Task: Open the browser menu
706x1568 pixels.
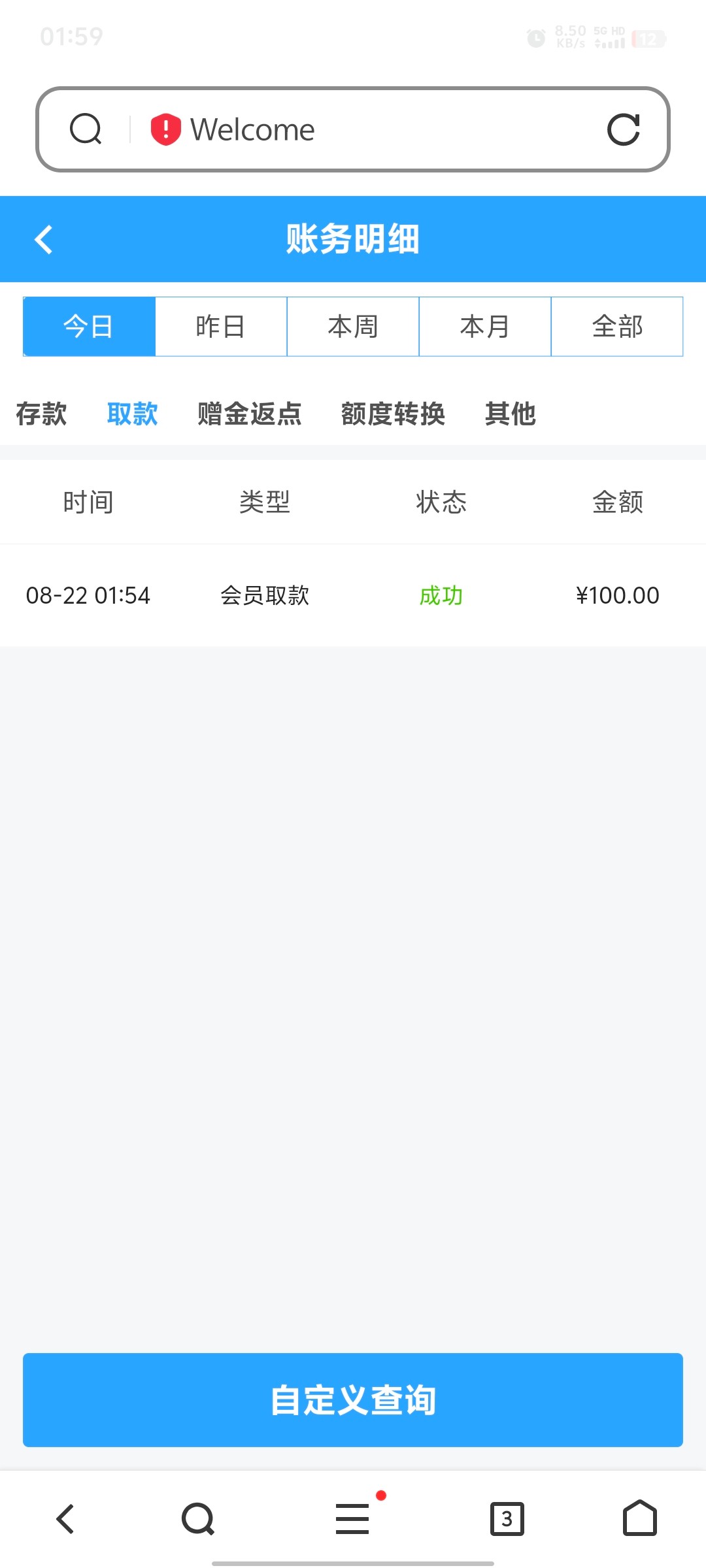Action: pos(353,1518)
